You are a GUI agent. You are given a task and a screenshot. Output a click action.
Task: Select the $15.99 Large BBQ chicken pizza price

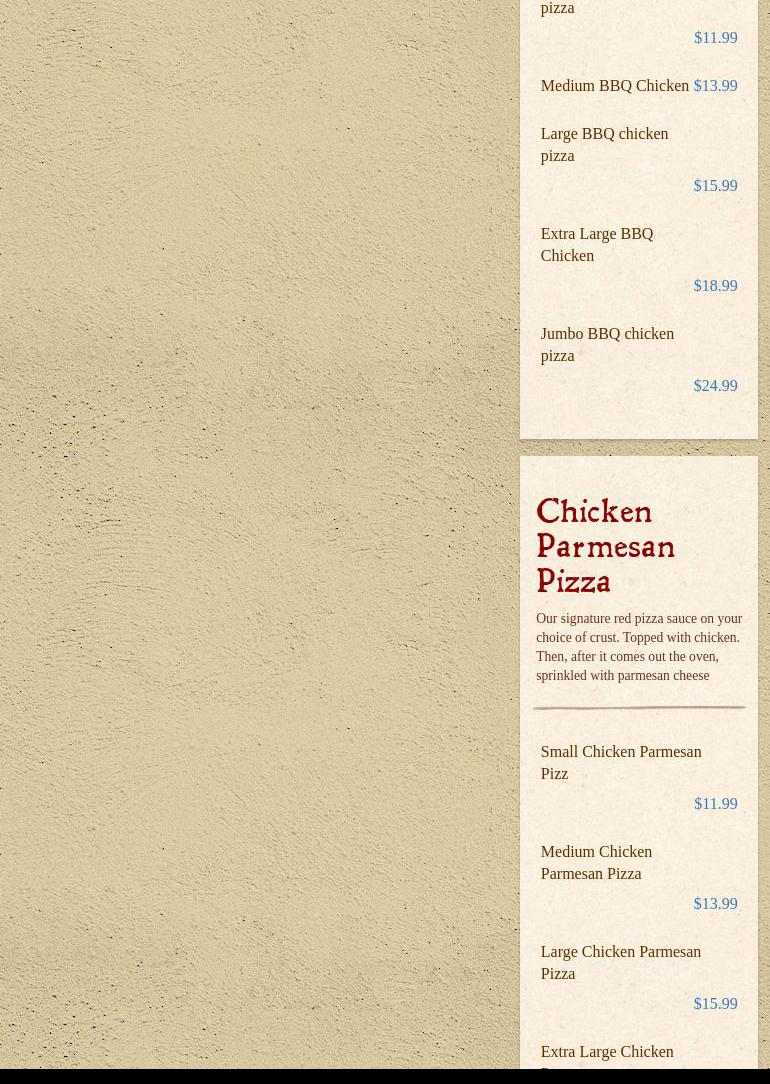tap(715, 185)
